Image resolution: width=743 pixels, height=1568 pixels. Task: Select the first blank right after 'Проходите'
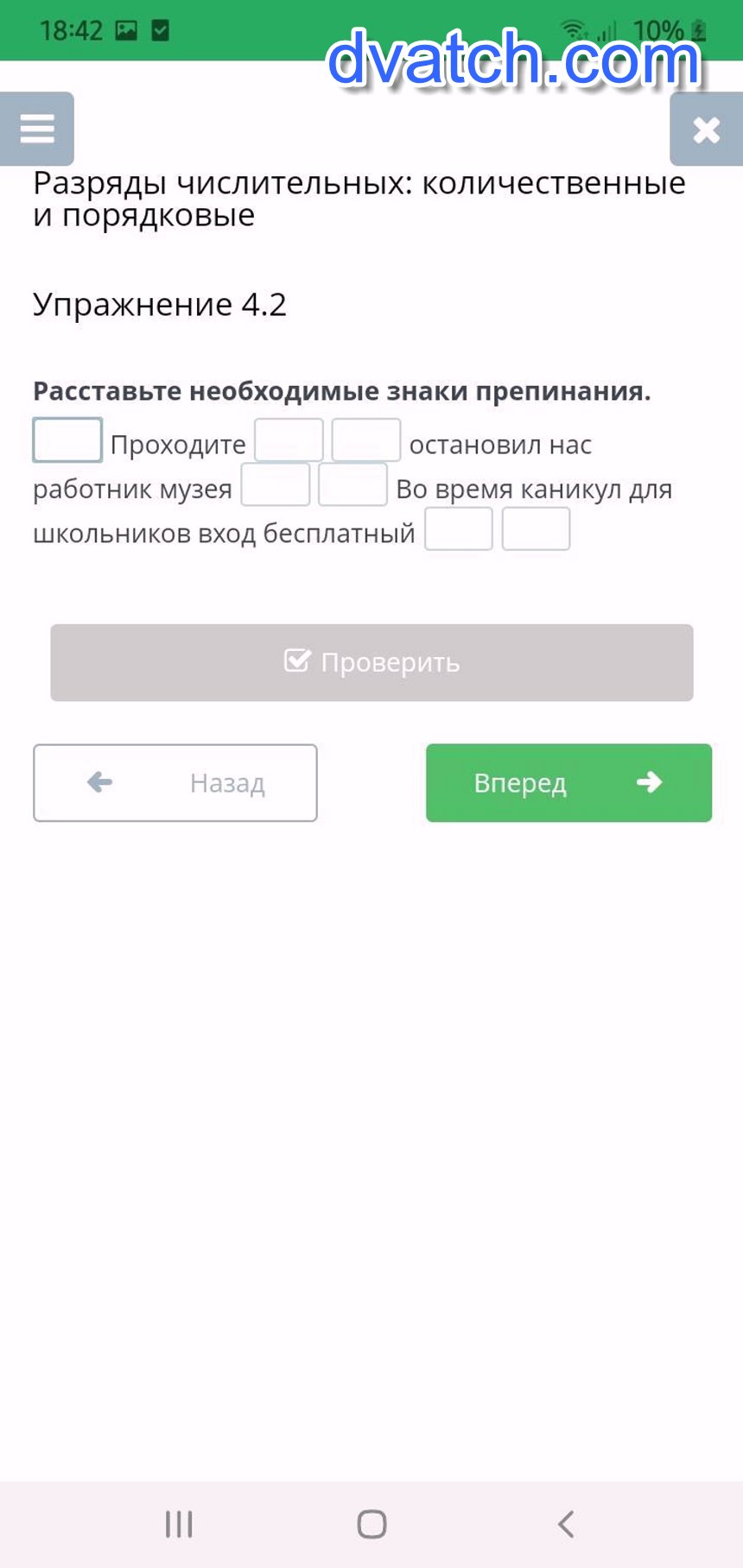[289, 440]
